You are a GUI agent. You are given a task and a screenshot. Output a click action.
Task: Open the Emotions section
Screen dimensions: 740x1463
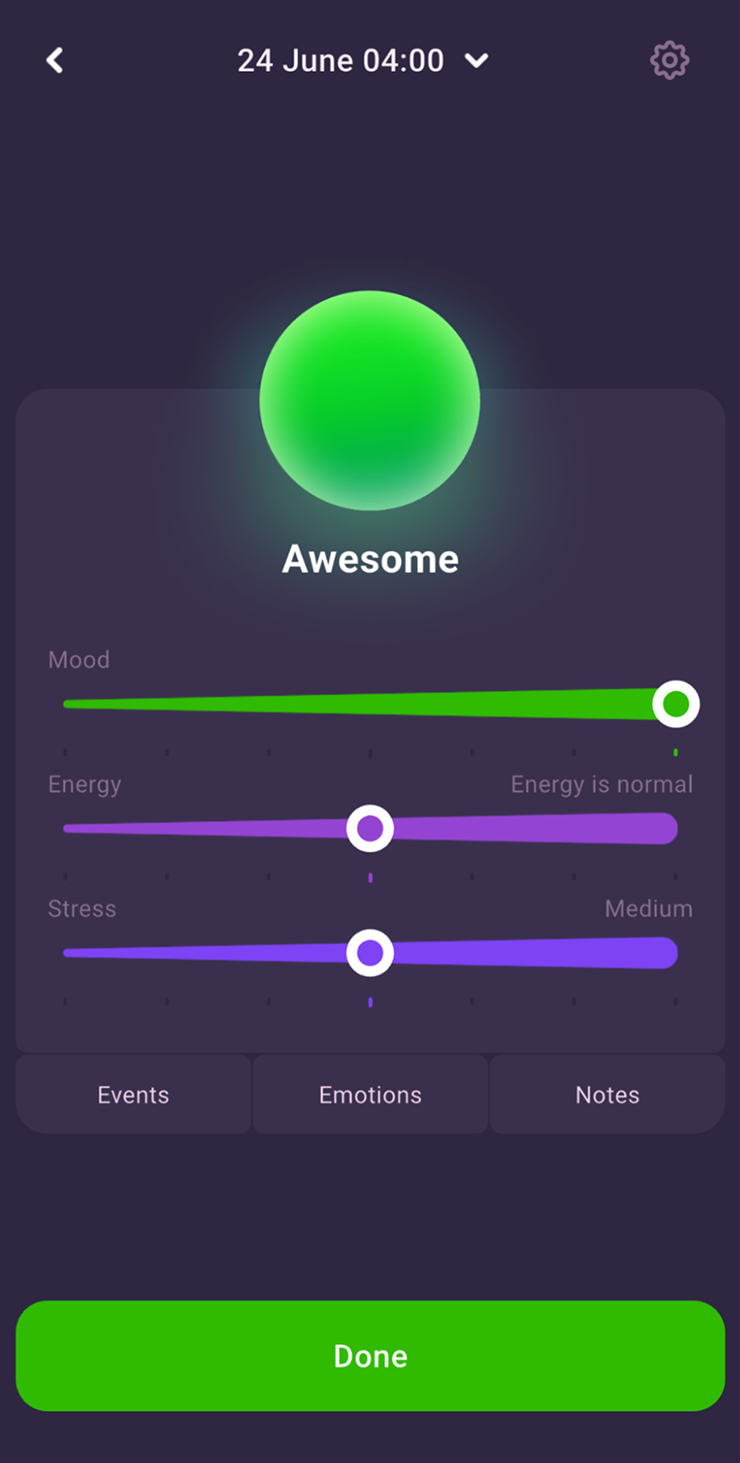point(370,1094)
